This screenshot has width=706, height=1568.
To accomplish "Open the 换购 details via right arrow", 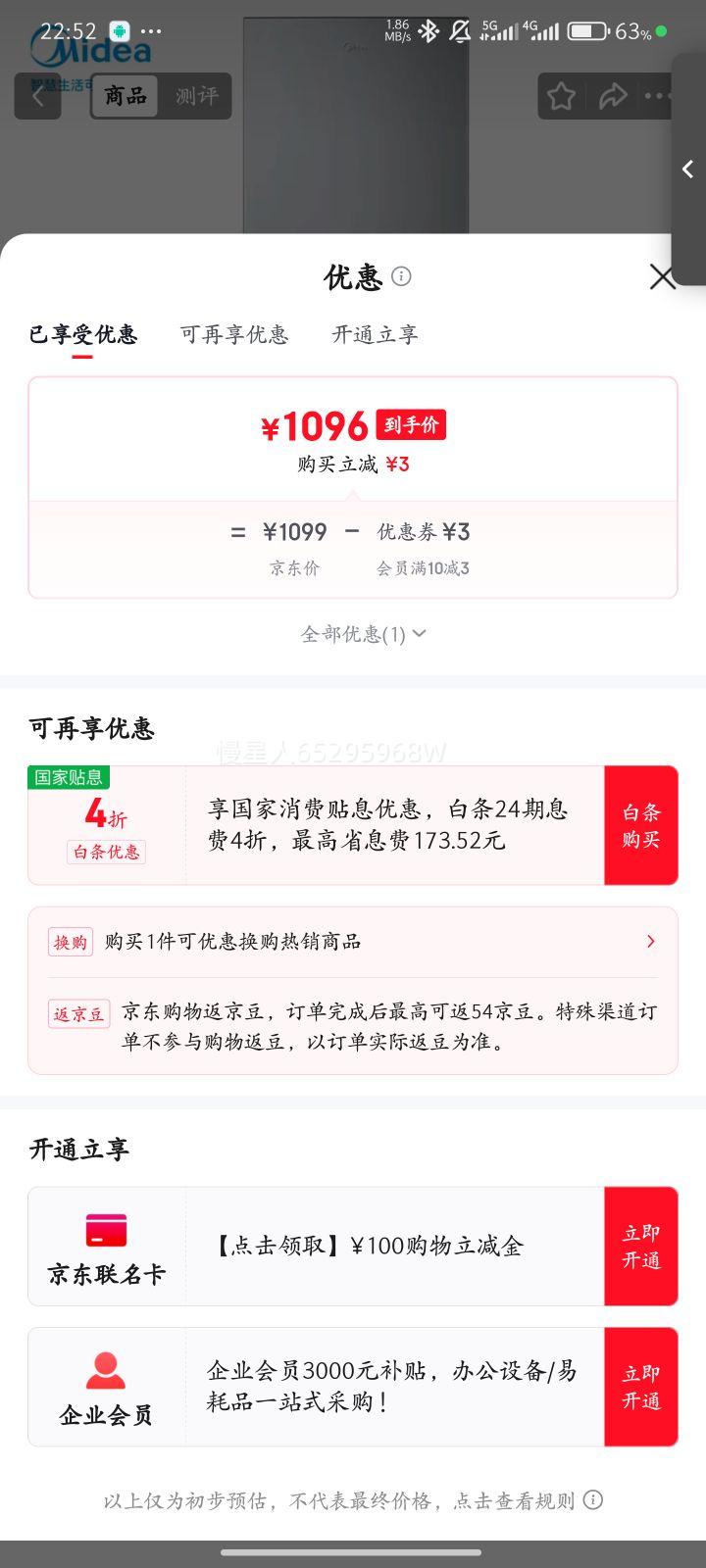I will (650, 941).
